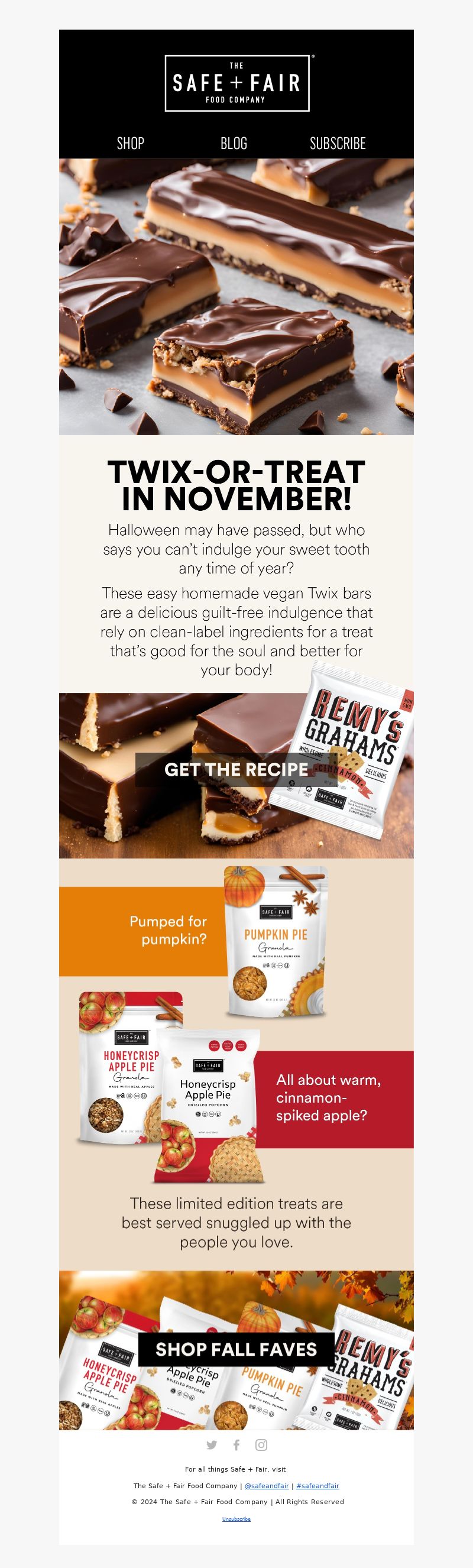The height and width of the screenshot is (1568, 473).
Task: Open the Instagram icon in the footer
Action: 261,1445
